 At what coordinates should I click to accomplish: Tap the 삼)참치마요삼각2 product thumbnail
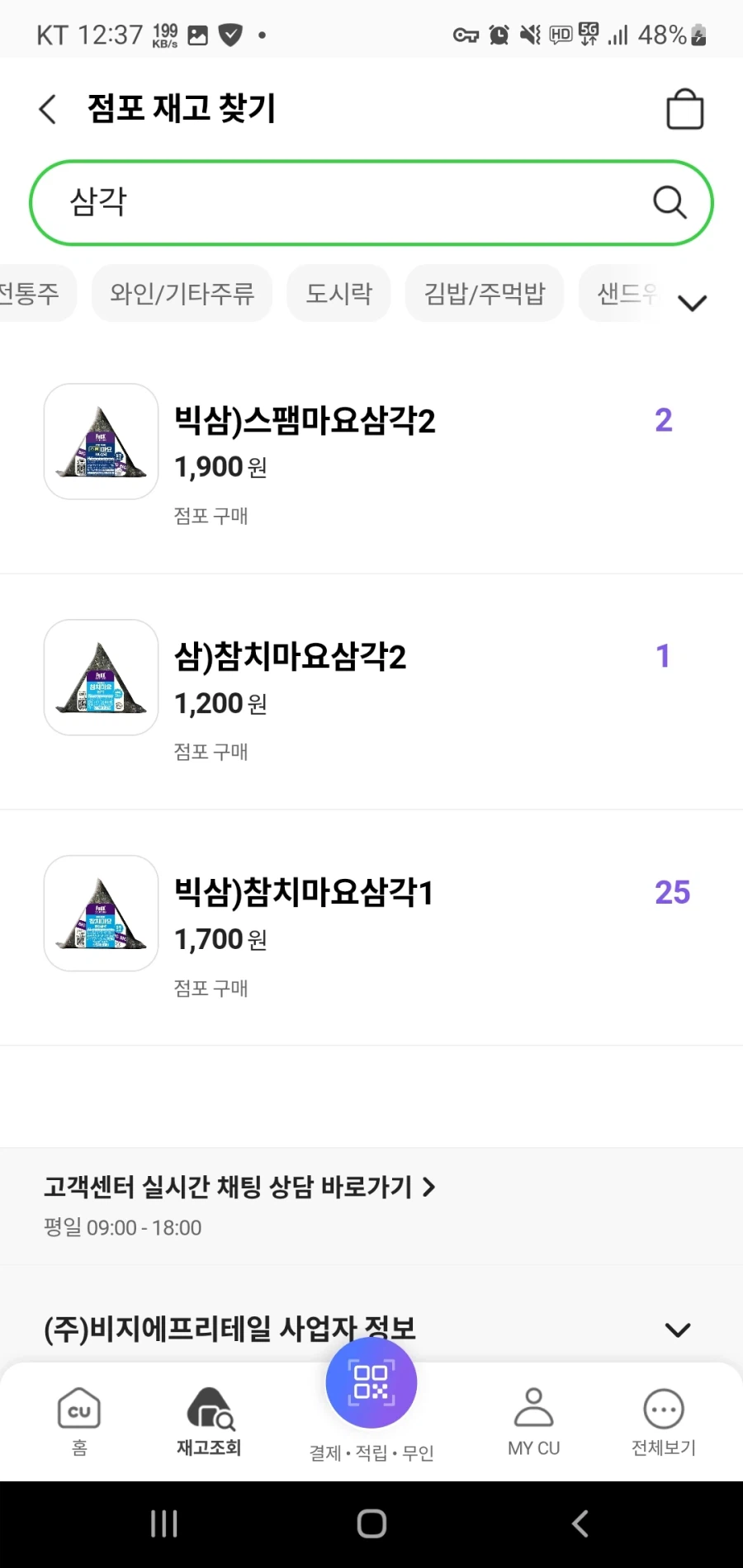[101, 678]
